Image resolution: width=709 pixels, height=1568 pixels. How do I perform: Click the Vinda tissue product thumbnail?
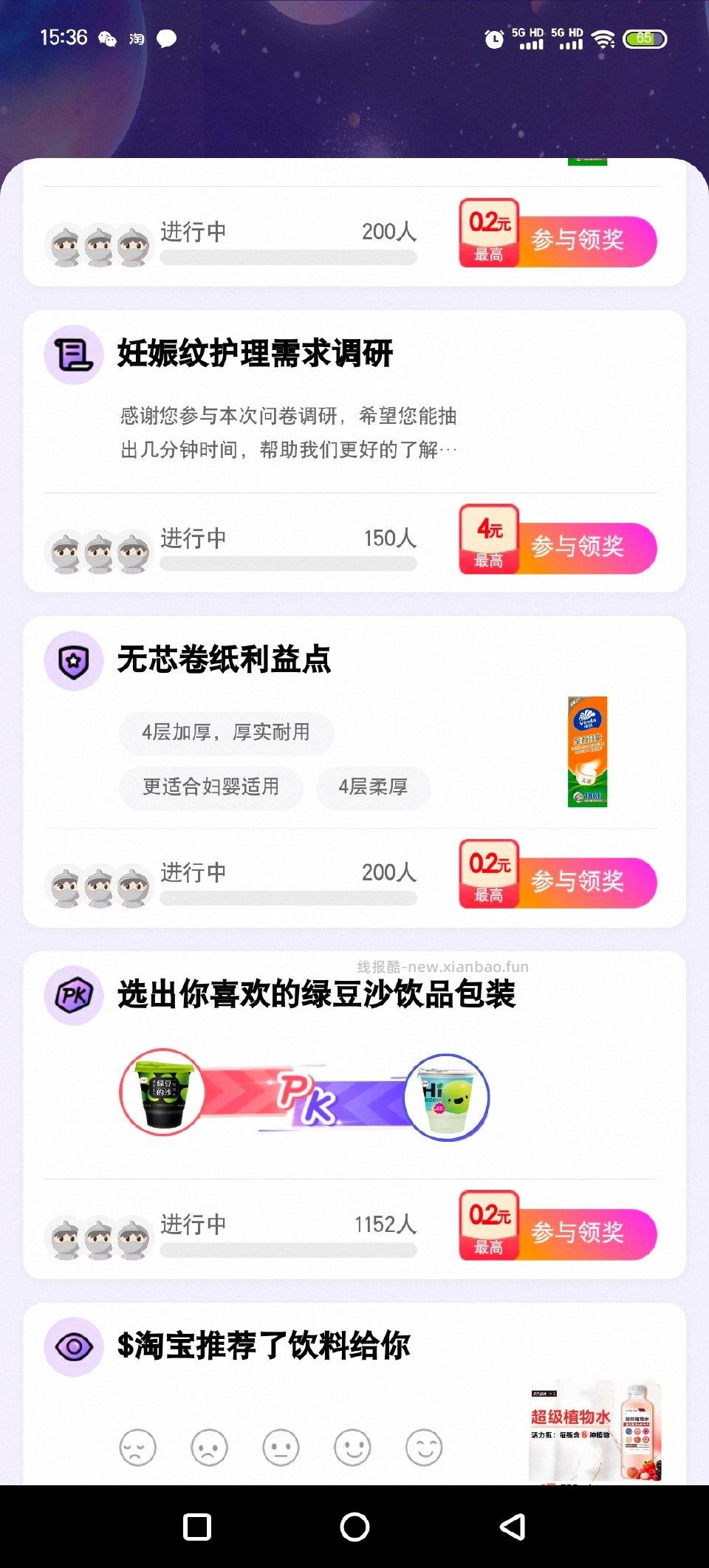tap(587, 750)
